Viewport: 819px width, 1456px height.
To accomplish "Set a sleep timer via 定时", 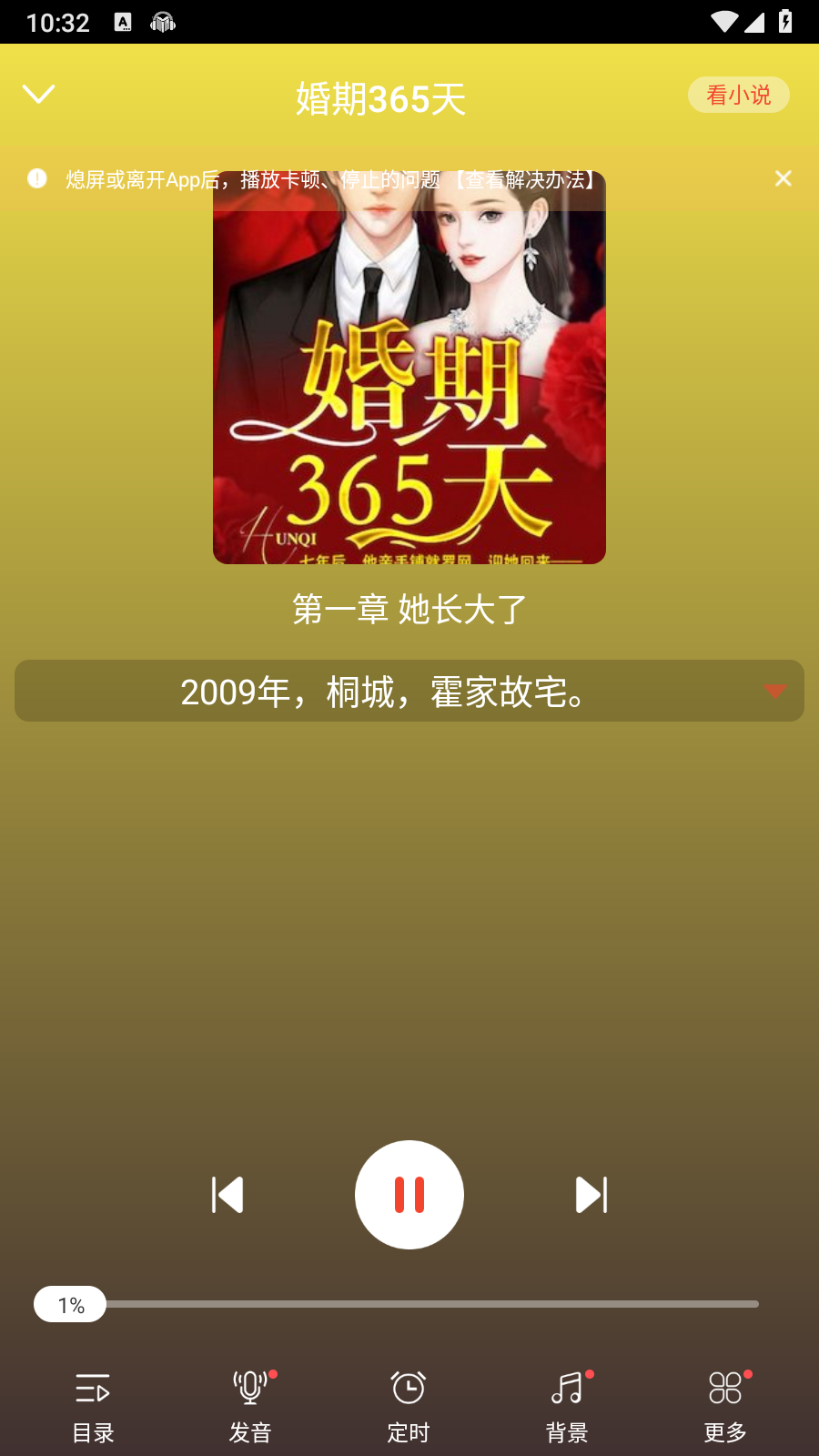I will (x=409, y=1406).
